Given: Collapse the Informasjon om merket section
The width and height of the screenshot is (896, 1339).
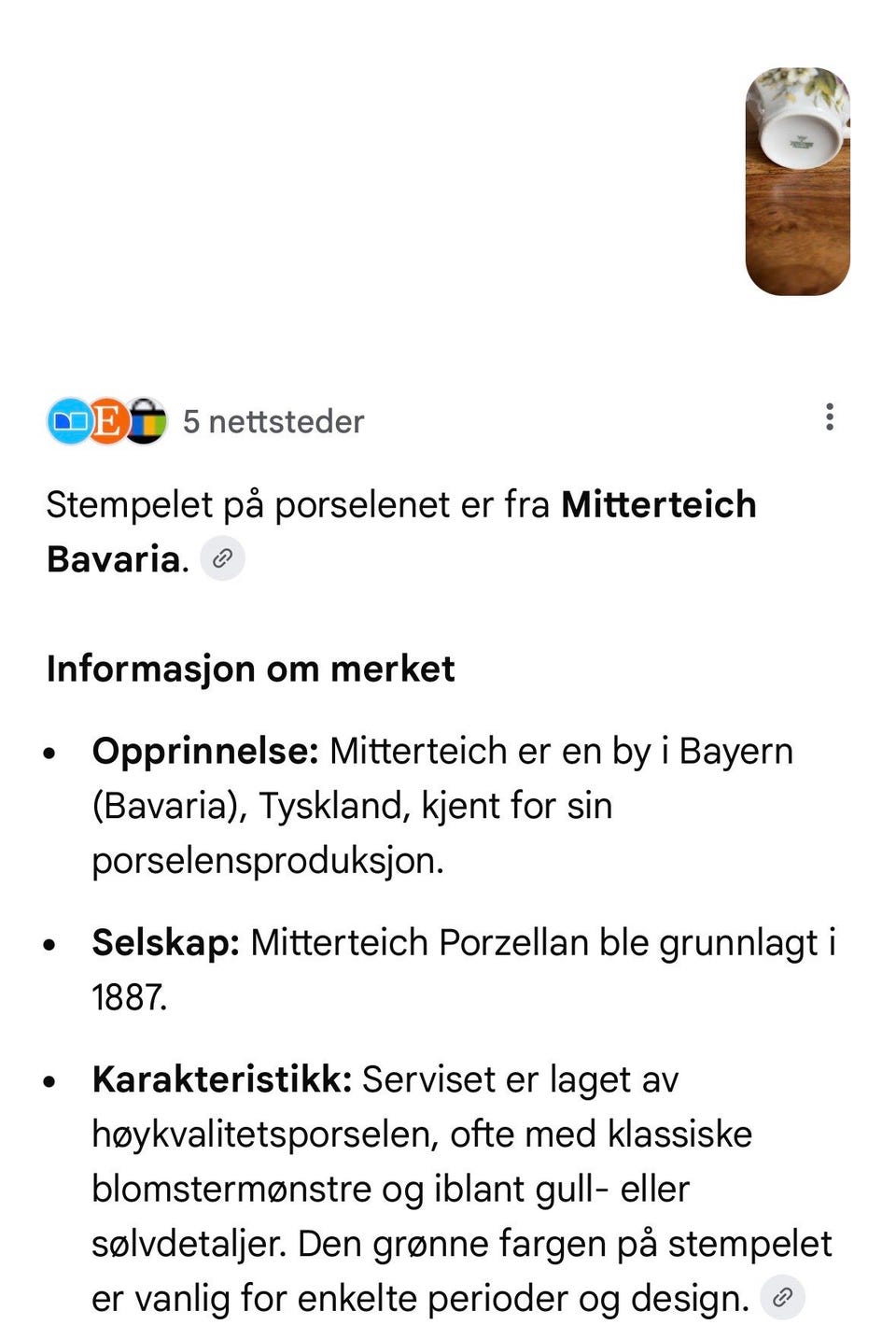Looking at the screenshot, I should coord(251,669).
